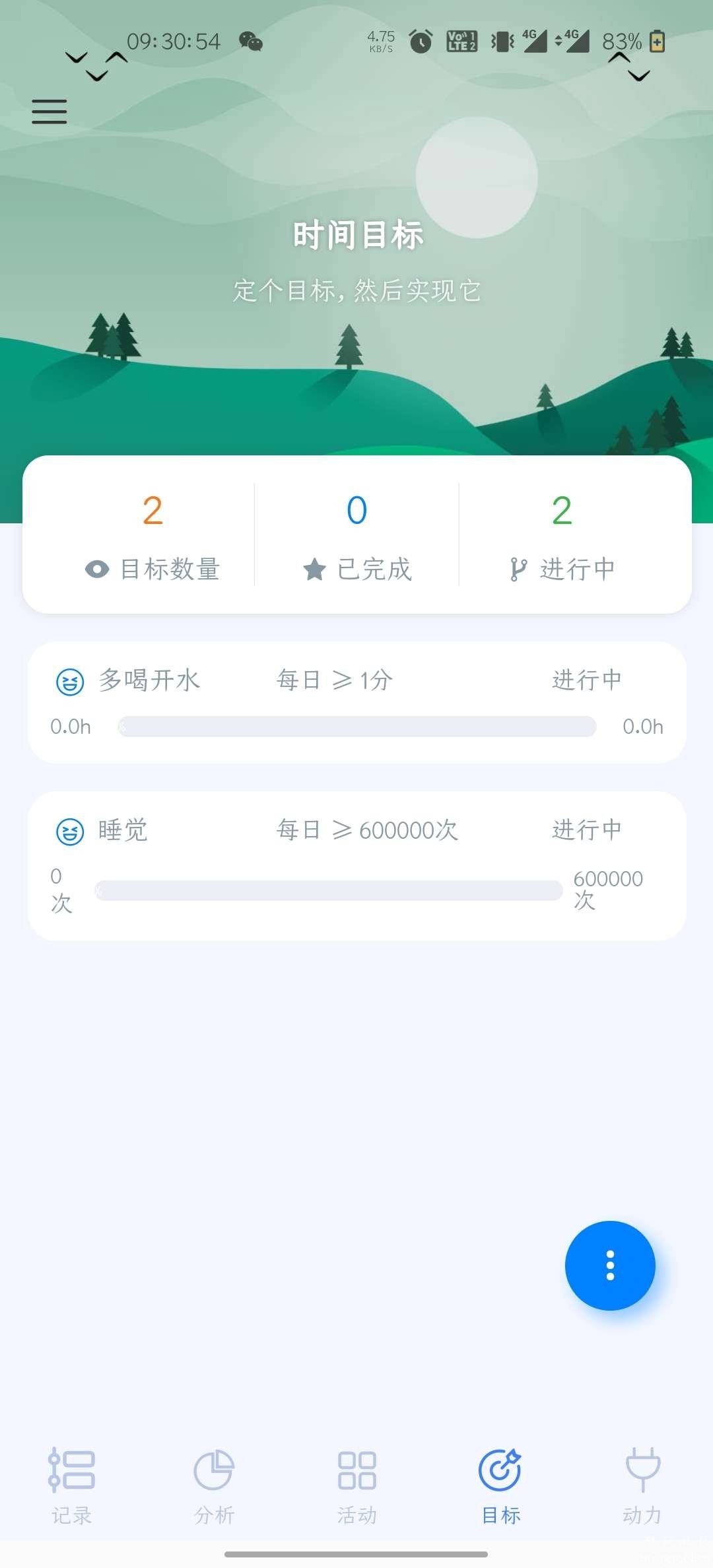Image resolution: width=713 pixels, height=1568 pixels.
Task: Tap the WeChat icon in the status bar
Action: point(252,42)
